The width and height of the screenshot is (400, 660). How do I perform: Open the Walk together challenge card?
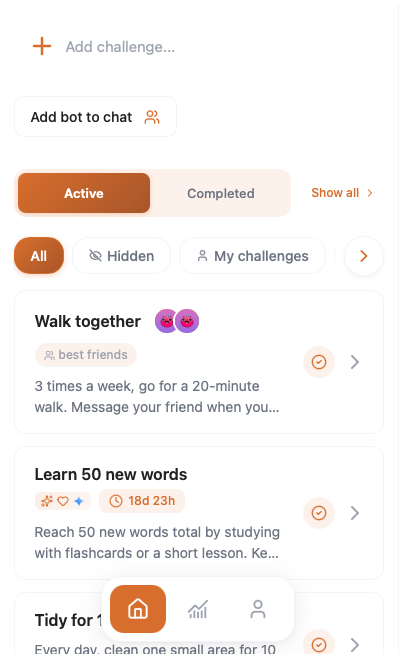click(199, 362)
